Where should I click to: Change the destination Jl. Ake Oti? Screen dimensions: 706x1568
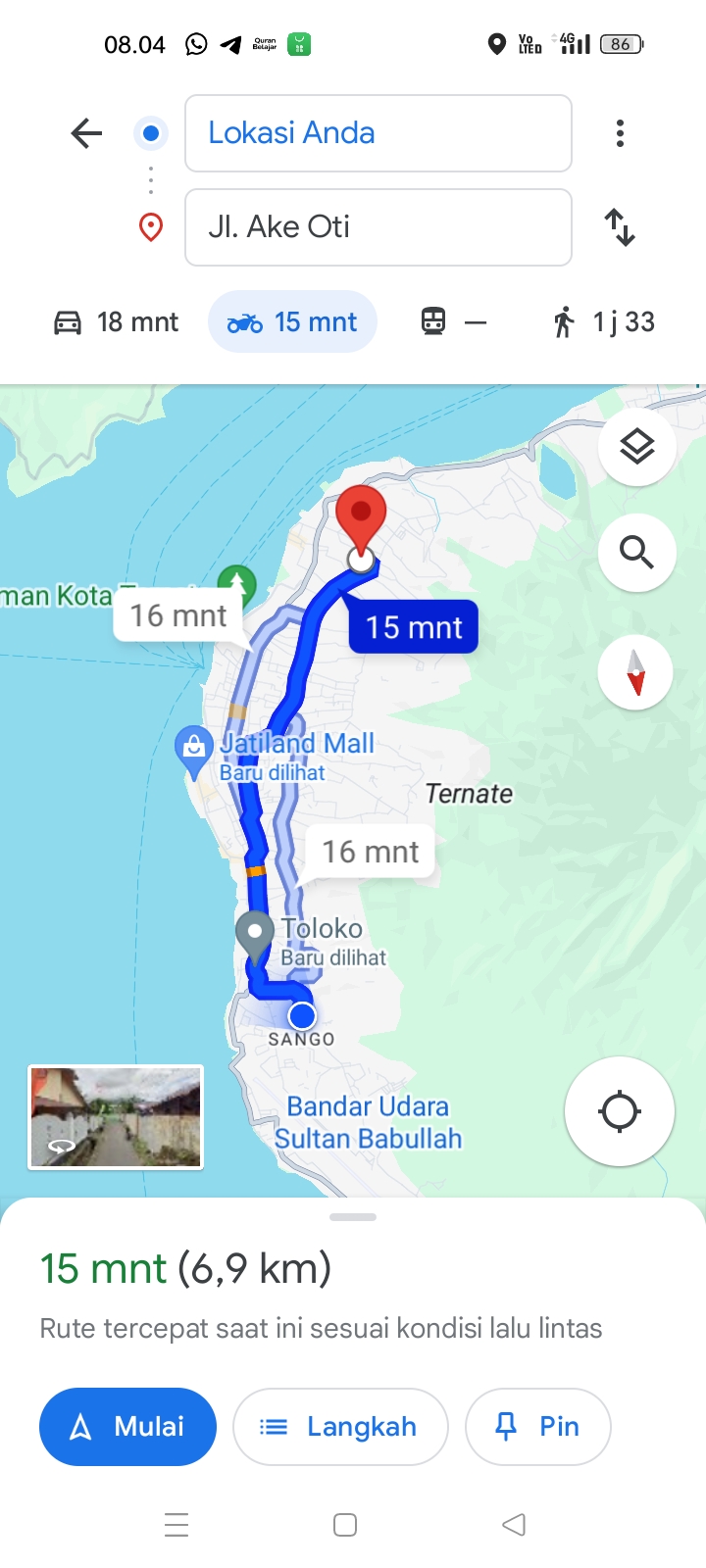tap(378, 227)
